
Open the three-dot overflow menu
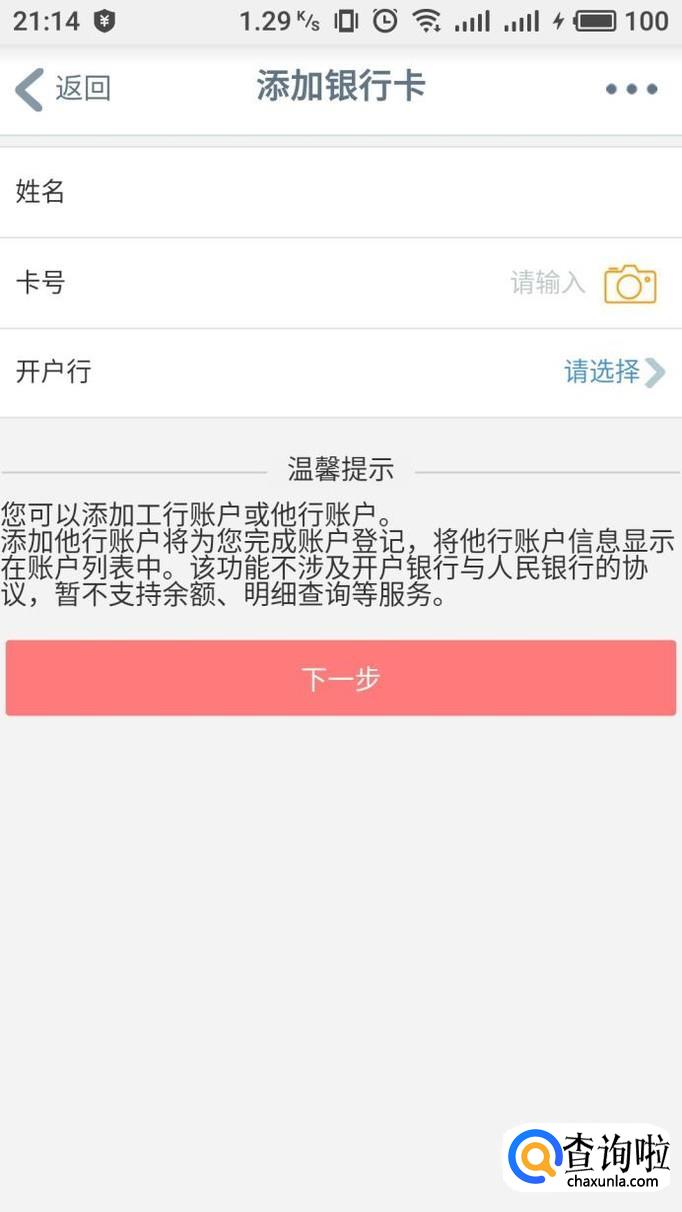click(631, 89)
